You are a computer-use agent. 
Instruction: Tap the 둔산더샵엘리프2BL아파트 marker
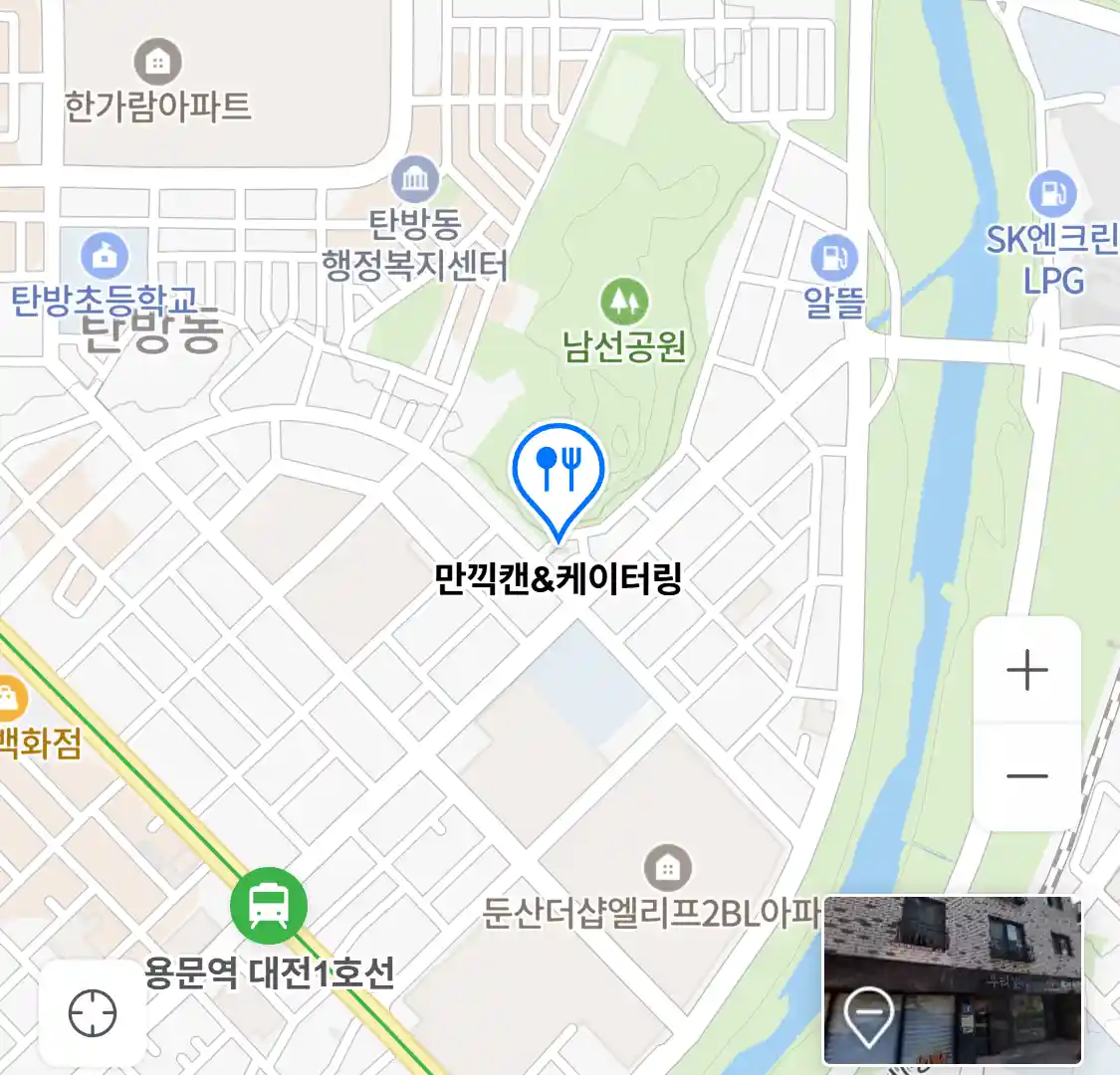(x=667, y=869)
